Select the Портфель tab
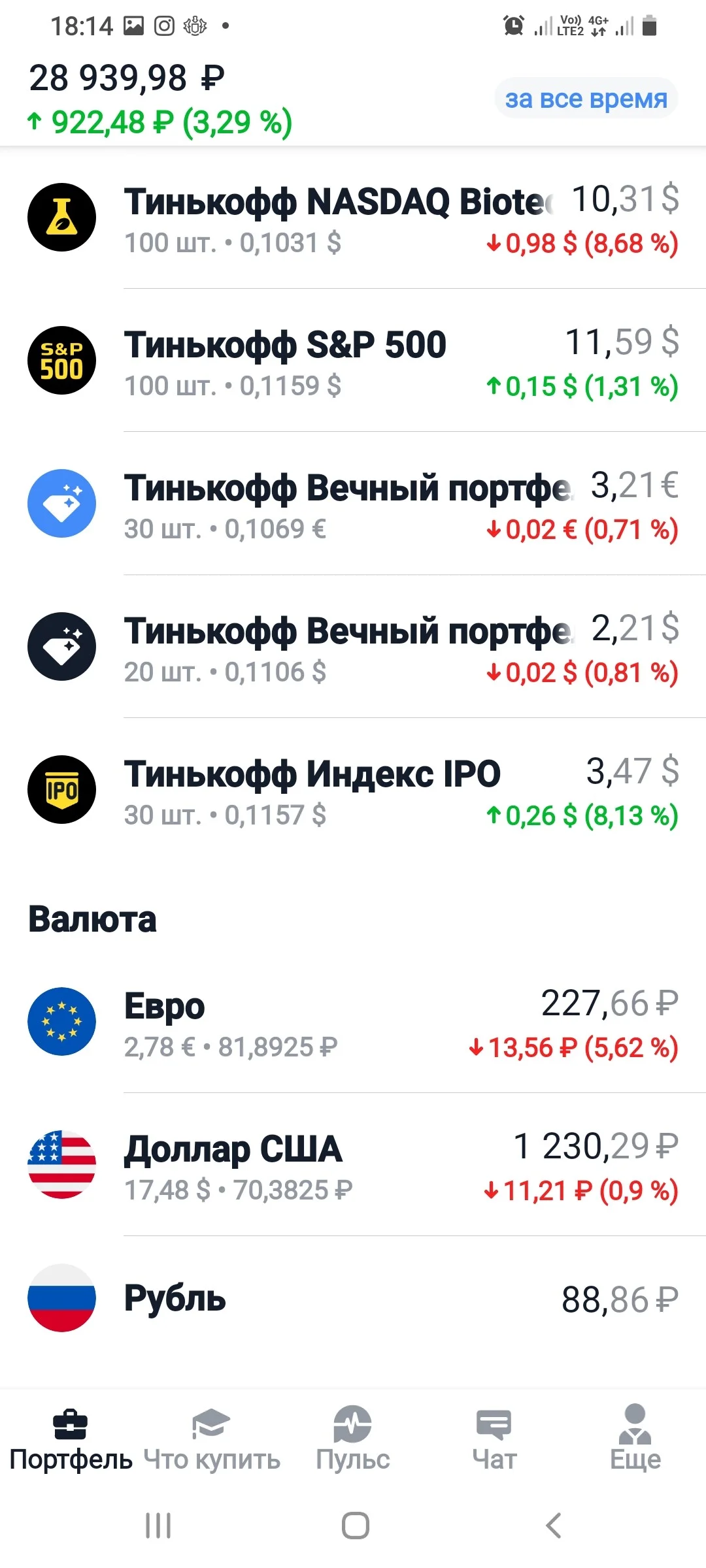 coord(71,1438)
